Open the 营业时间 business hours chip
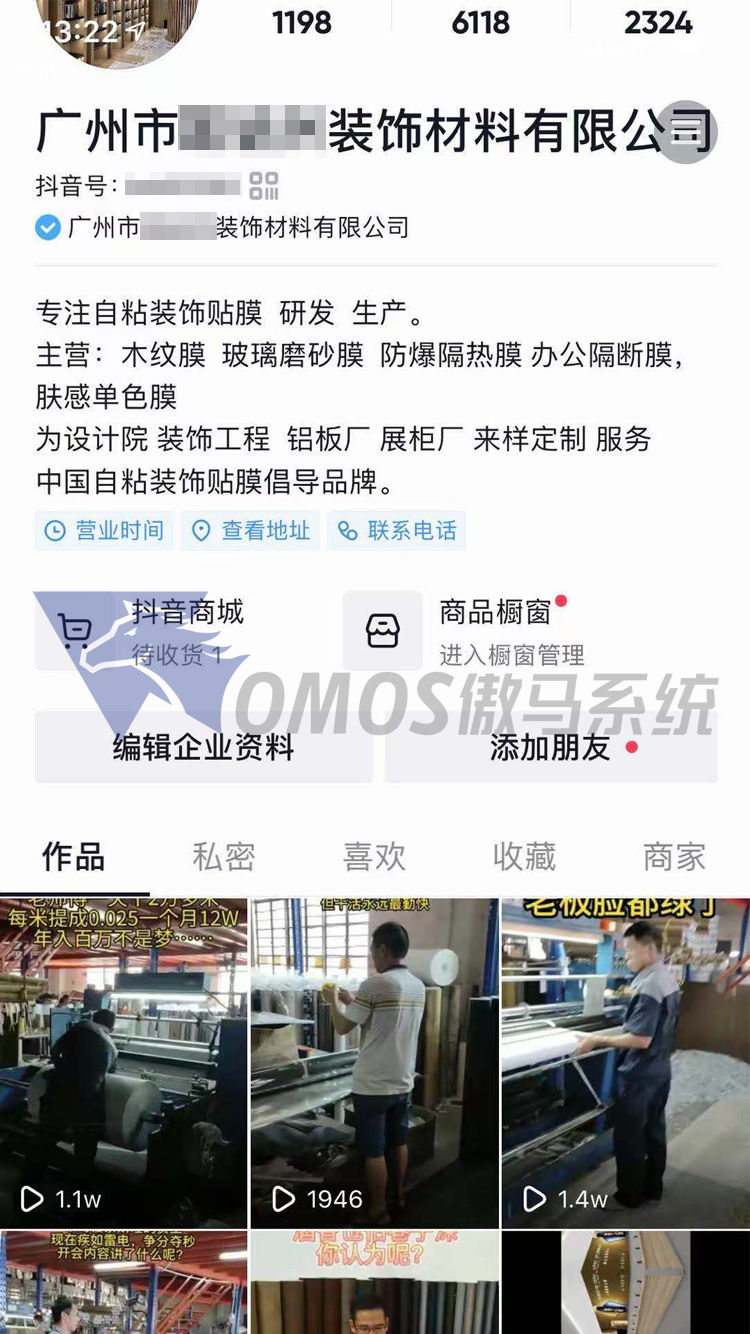This screenshot has height=1334, width=750. [104, 531]
